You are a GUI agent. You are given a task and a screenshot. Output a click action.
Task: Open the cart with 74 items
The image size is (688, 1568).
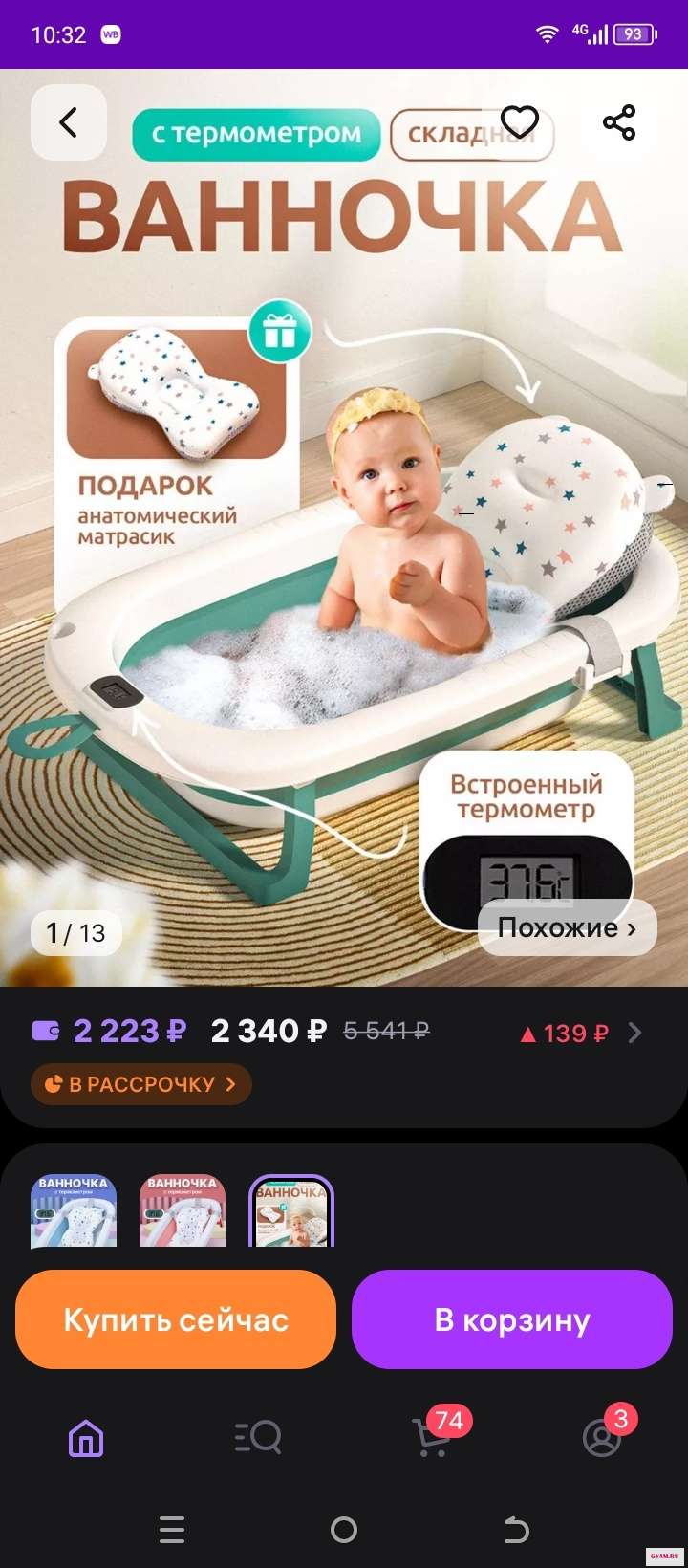pyautogui.click(x=432, y=1438)
